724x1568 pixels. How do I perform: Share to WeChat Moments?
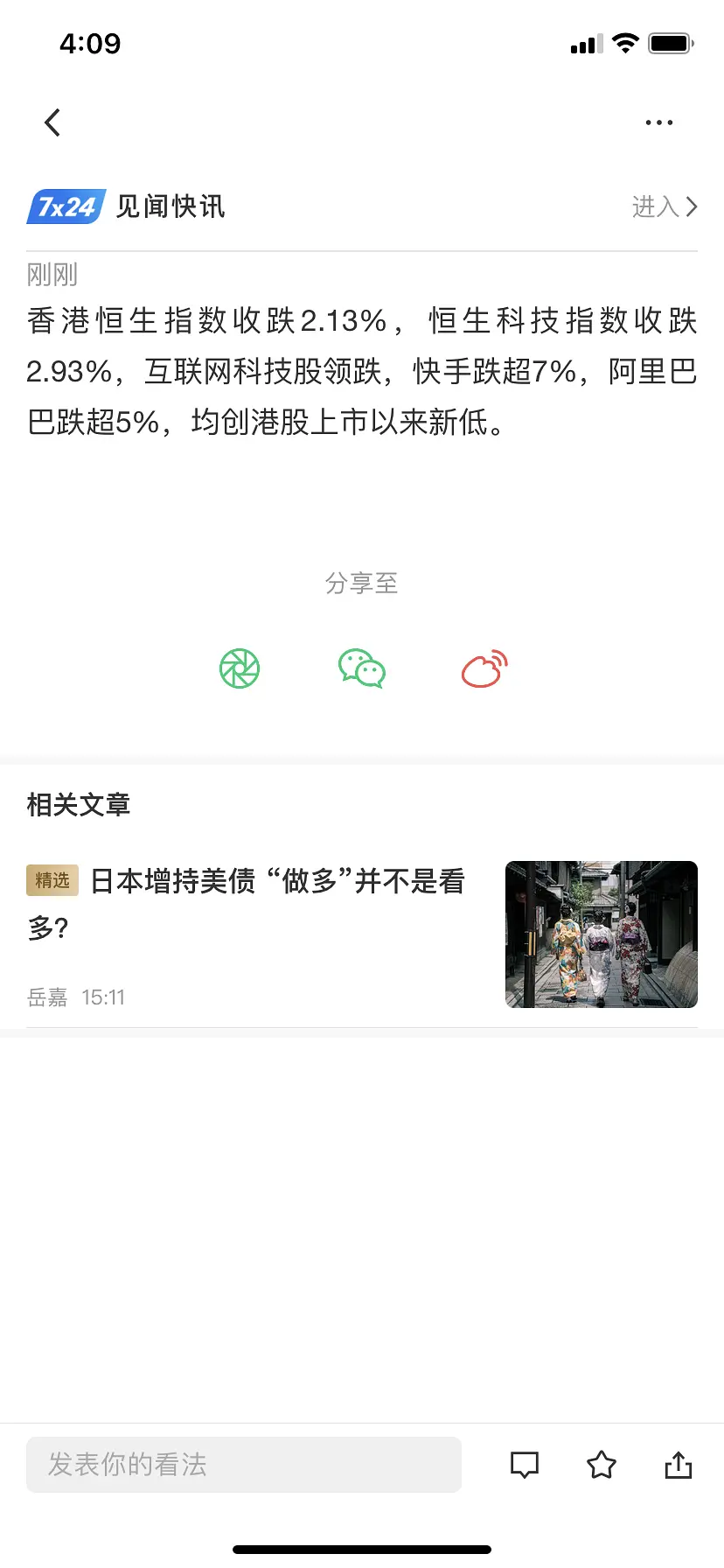pos(240,669)
